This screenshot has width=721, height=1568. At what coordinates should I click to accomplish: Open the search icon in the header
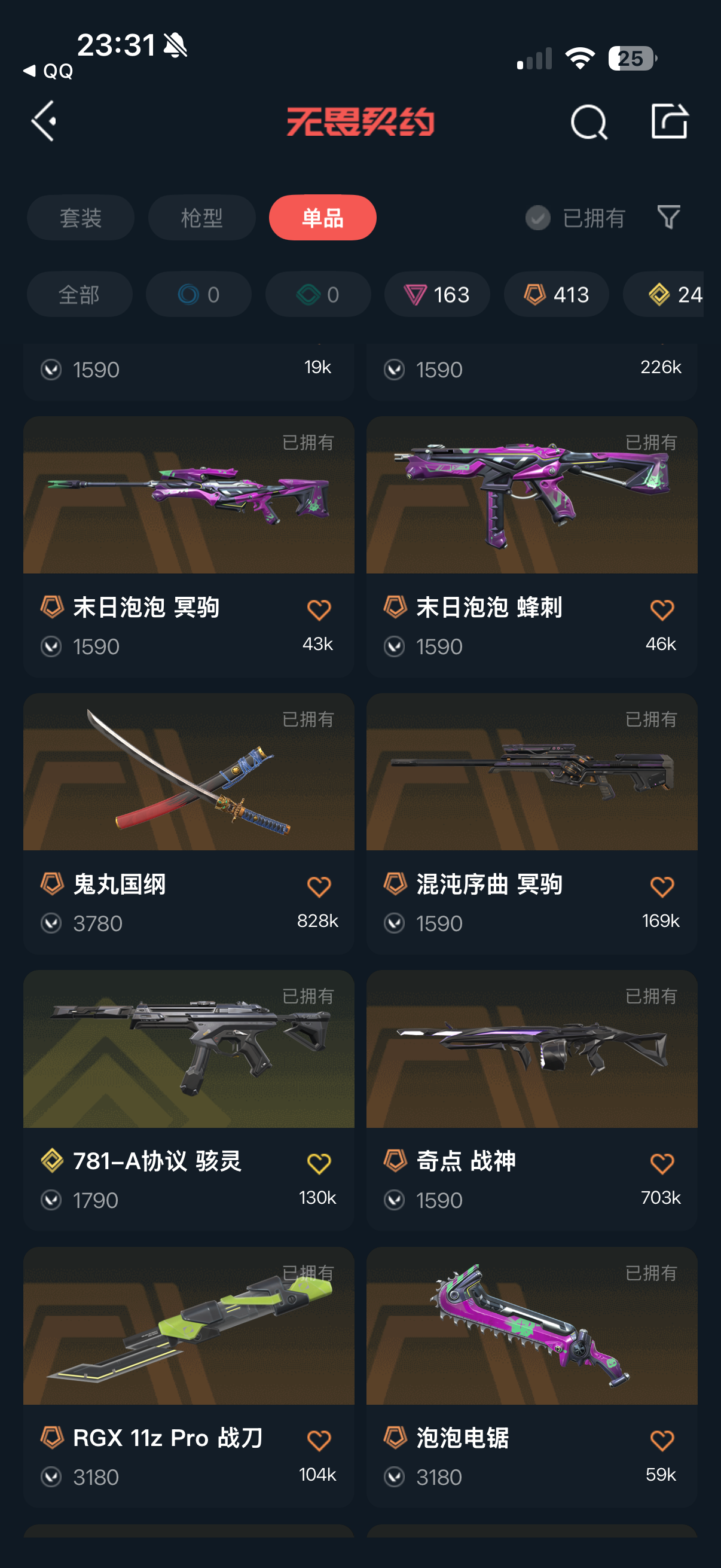pyautogui.click(x=588, y=123)
